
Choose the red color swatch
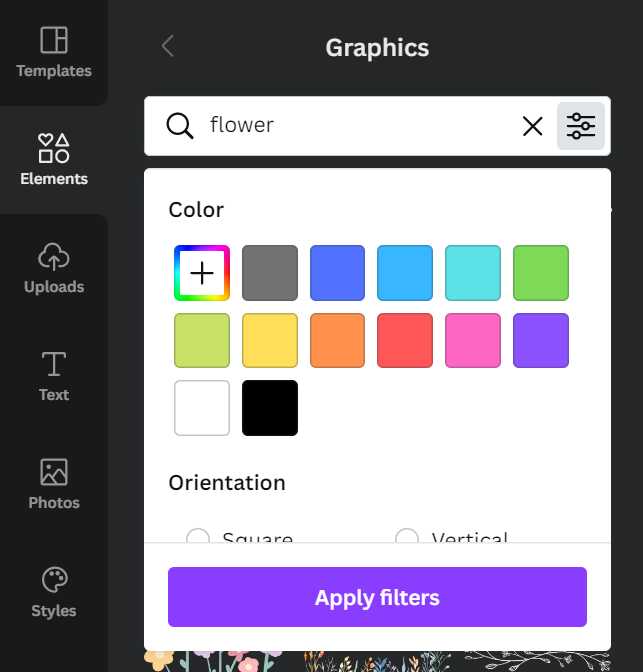(405, 341)
